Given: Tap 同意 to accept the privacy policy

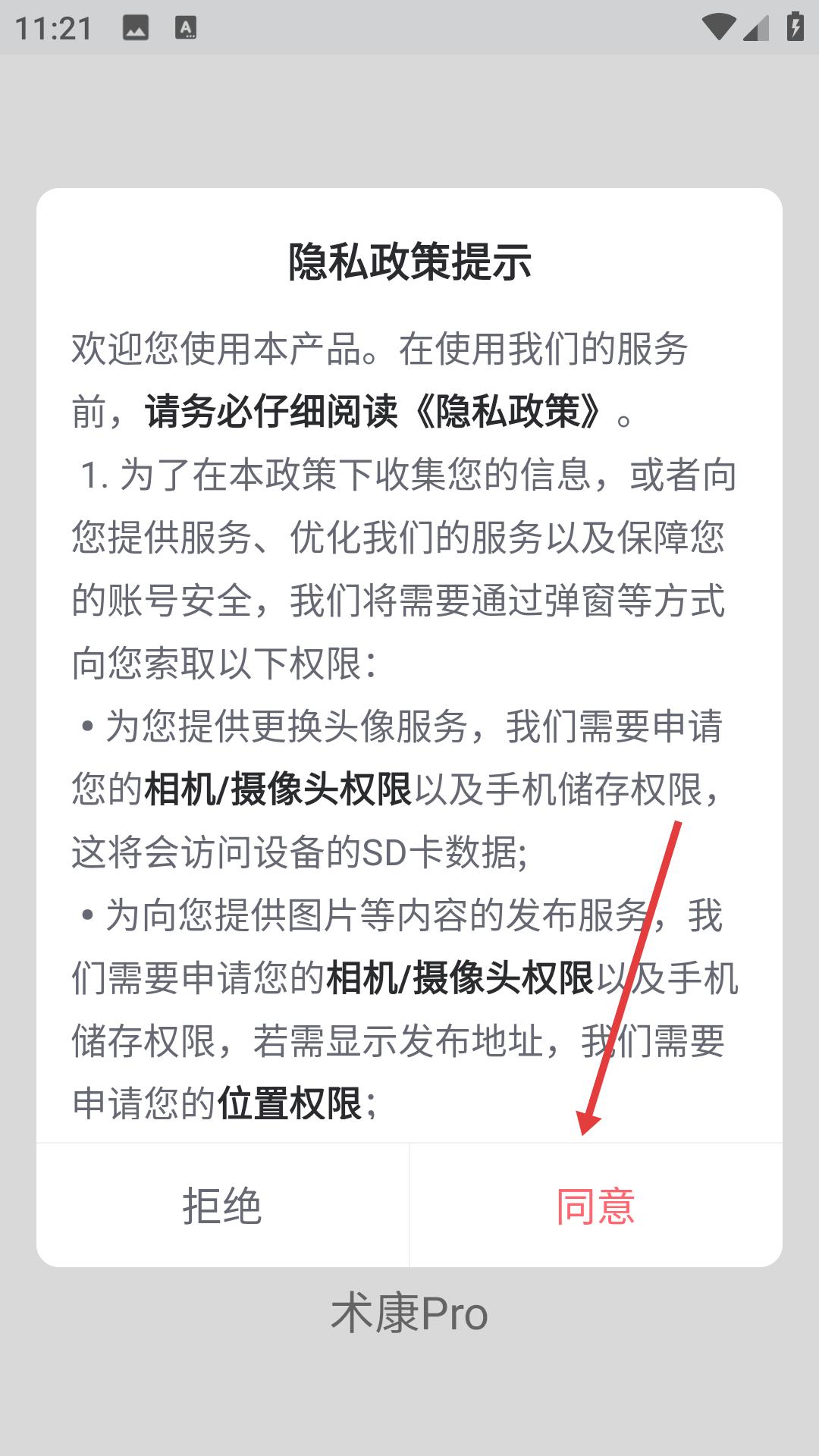Looking at the screenshot, I should click(x=596, y=1205).
